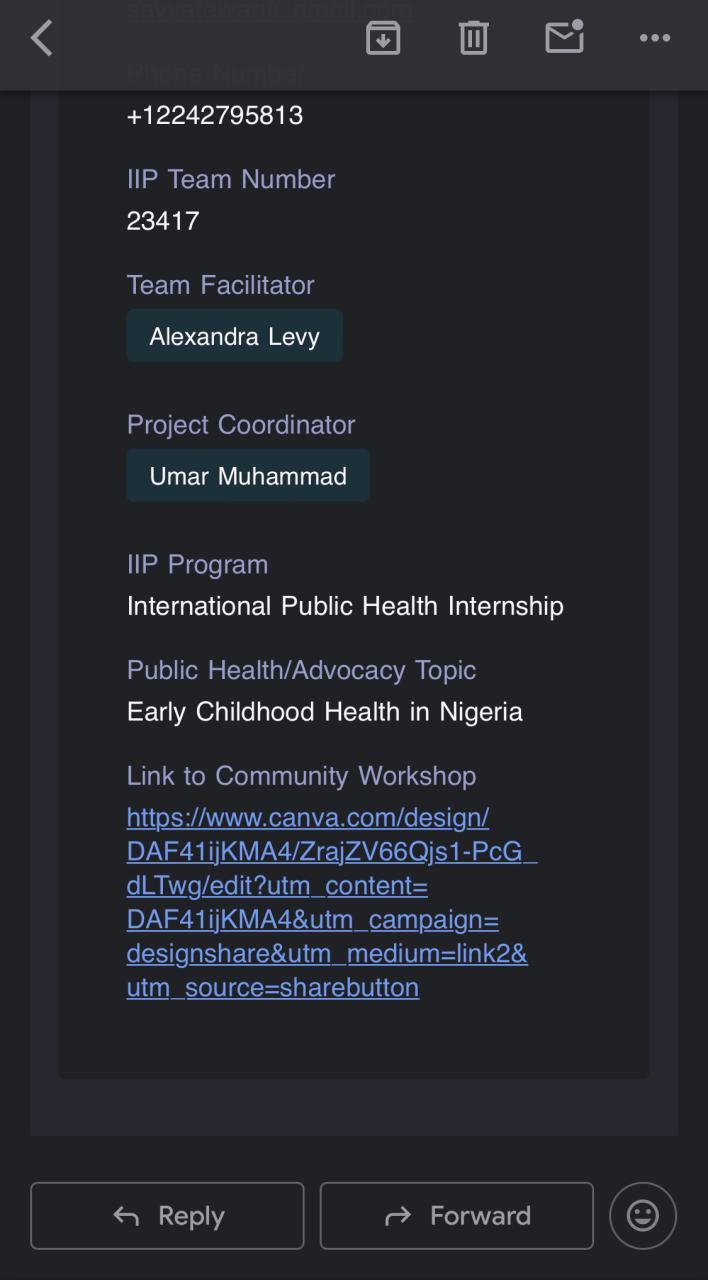
Task: Reply to this email
Action: [167, 1216]
